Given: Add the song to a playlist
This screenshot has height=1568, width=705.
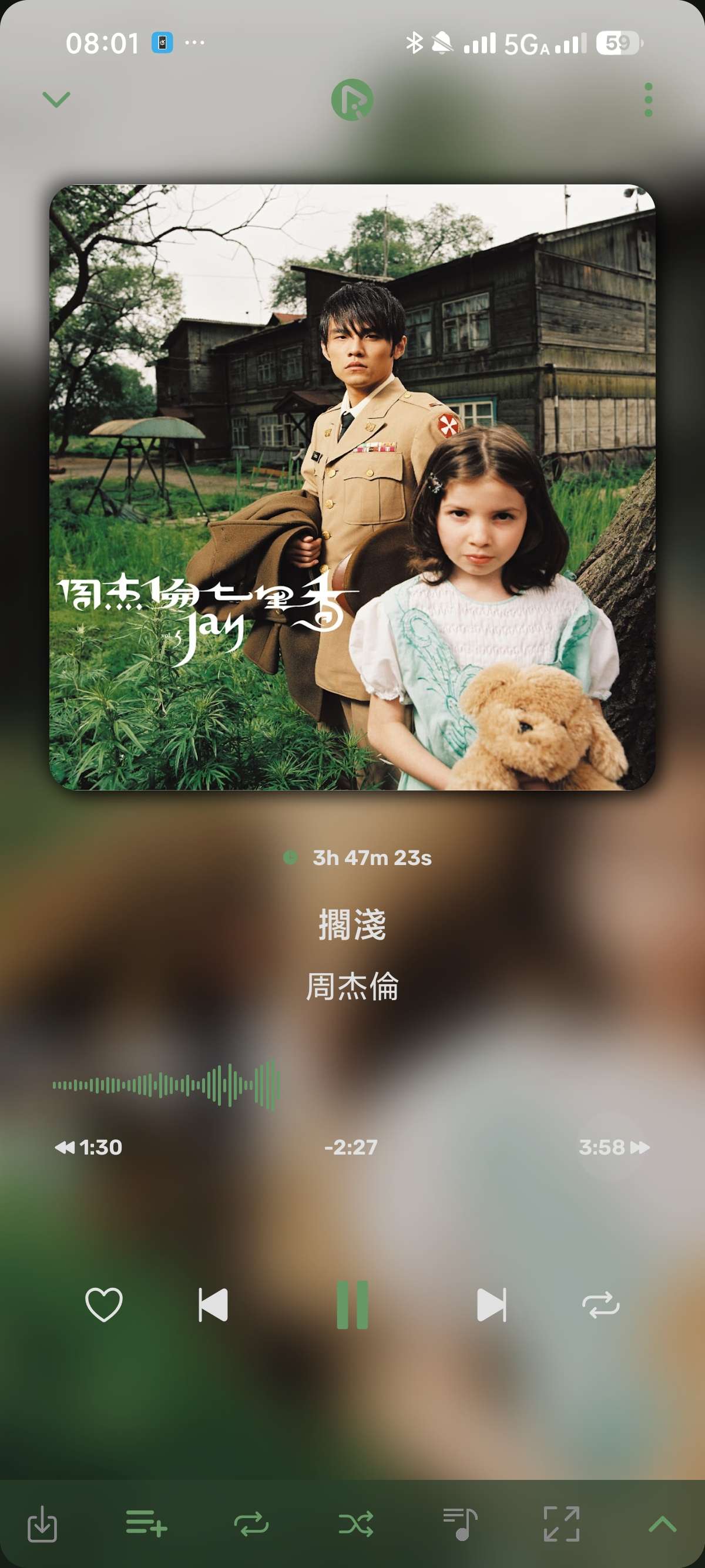Looking at the screenshot, I should click(x=146, y=1524).
